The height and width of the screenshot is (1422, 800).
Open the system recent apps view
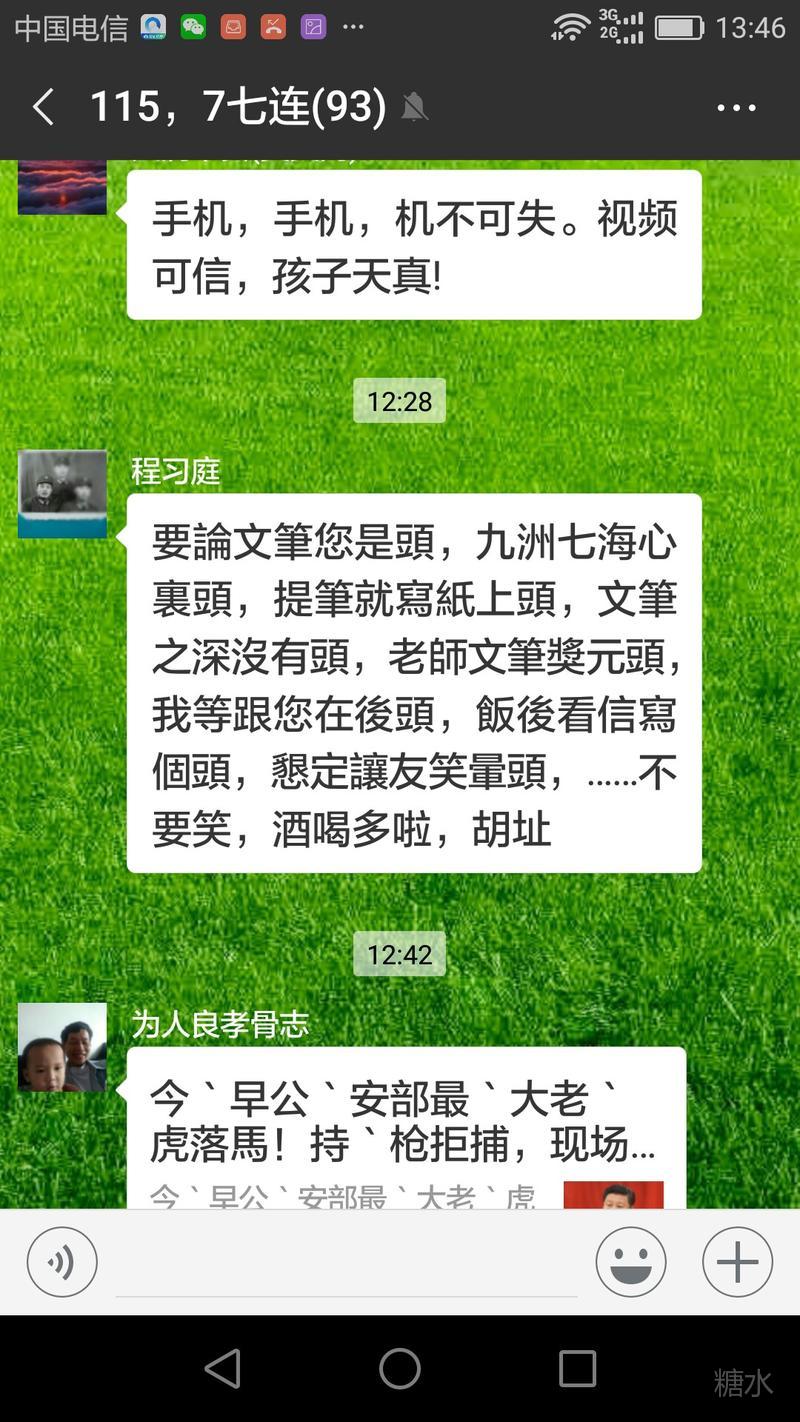[577, 1368]
